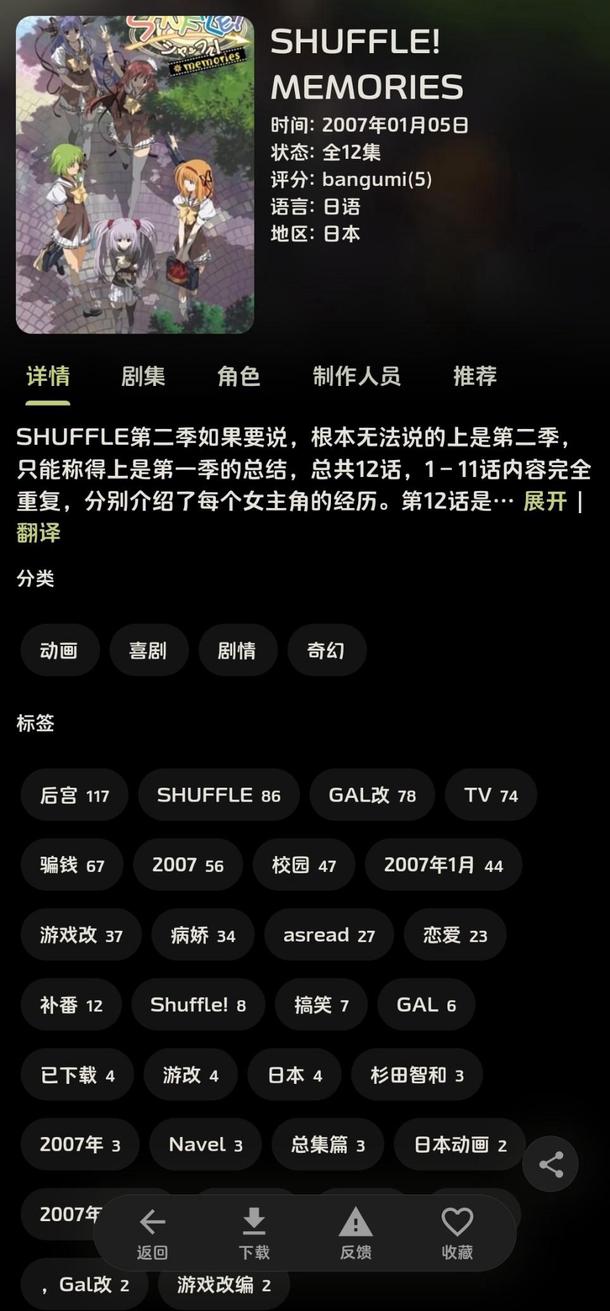Tap the 总集篇 3 tag
Viewport: 610px width, 1311px height.
[x=327, y=1145]
